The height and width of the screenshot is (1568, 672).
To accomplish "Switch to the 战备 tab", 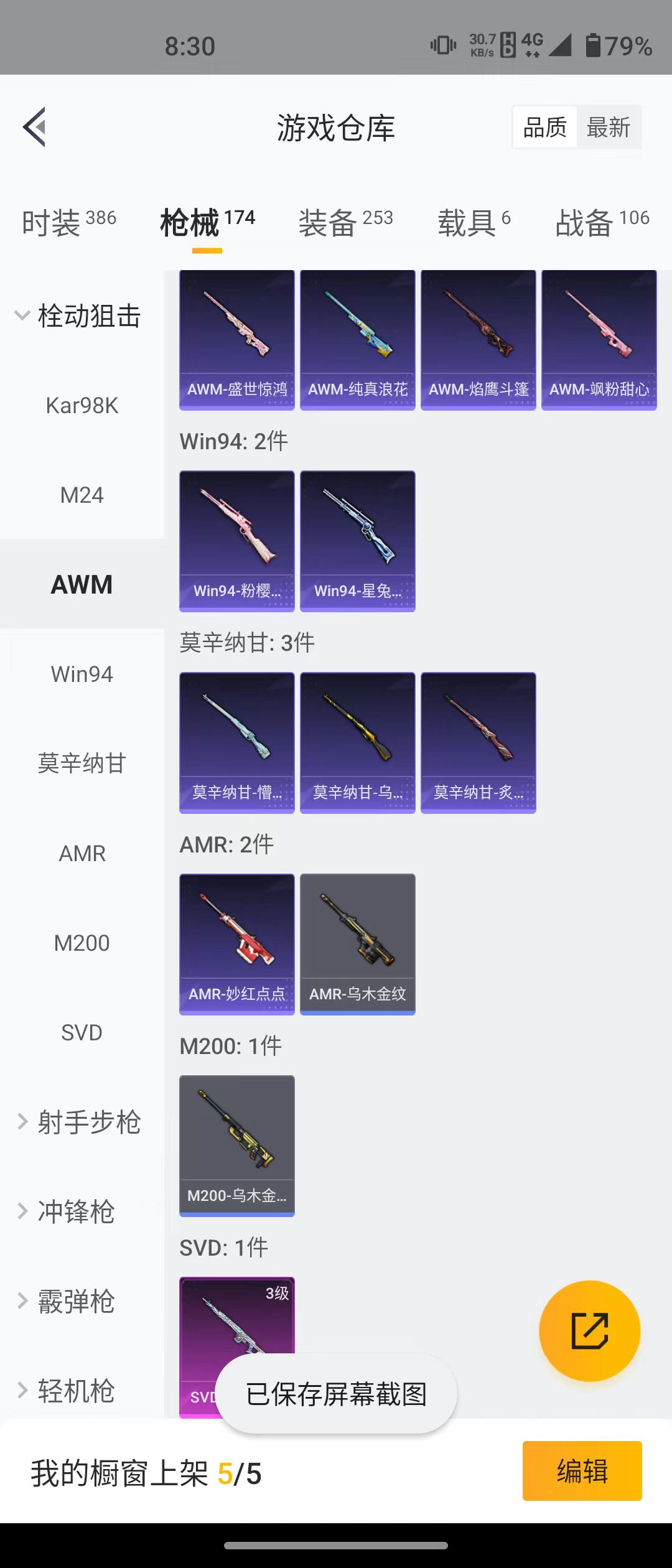I will [x=602, y=223].
